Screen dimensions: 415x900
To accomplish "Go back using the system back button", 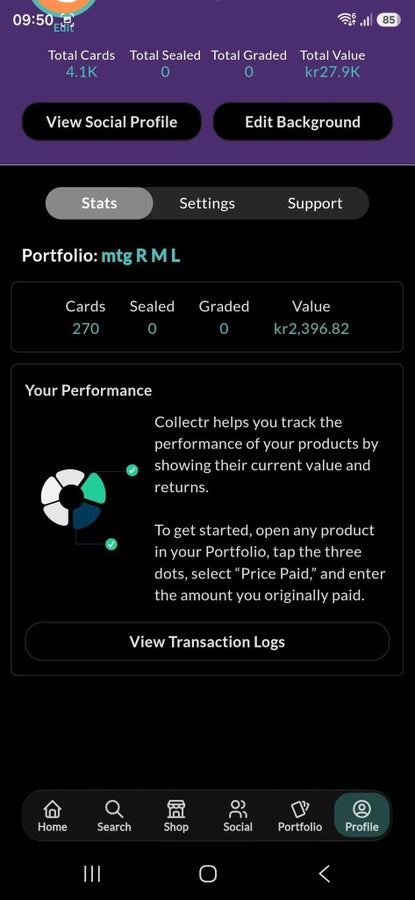I will pyautogui.click(x=324, y=874).
